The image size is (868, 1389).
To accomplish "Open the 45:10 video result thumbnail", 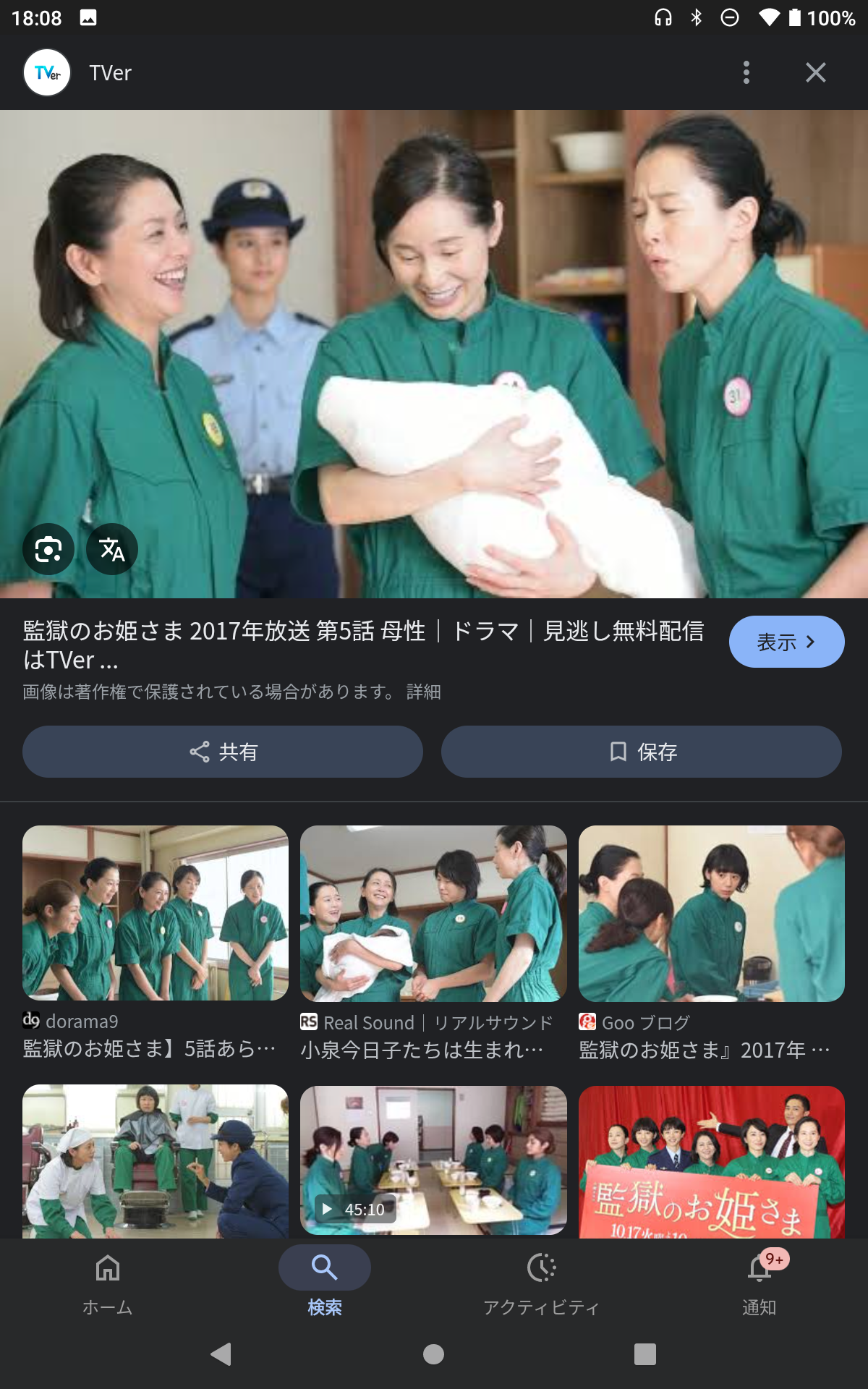I will coord(433,1160).
